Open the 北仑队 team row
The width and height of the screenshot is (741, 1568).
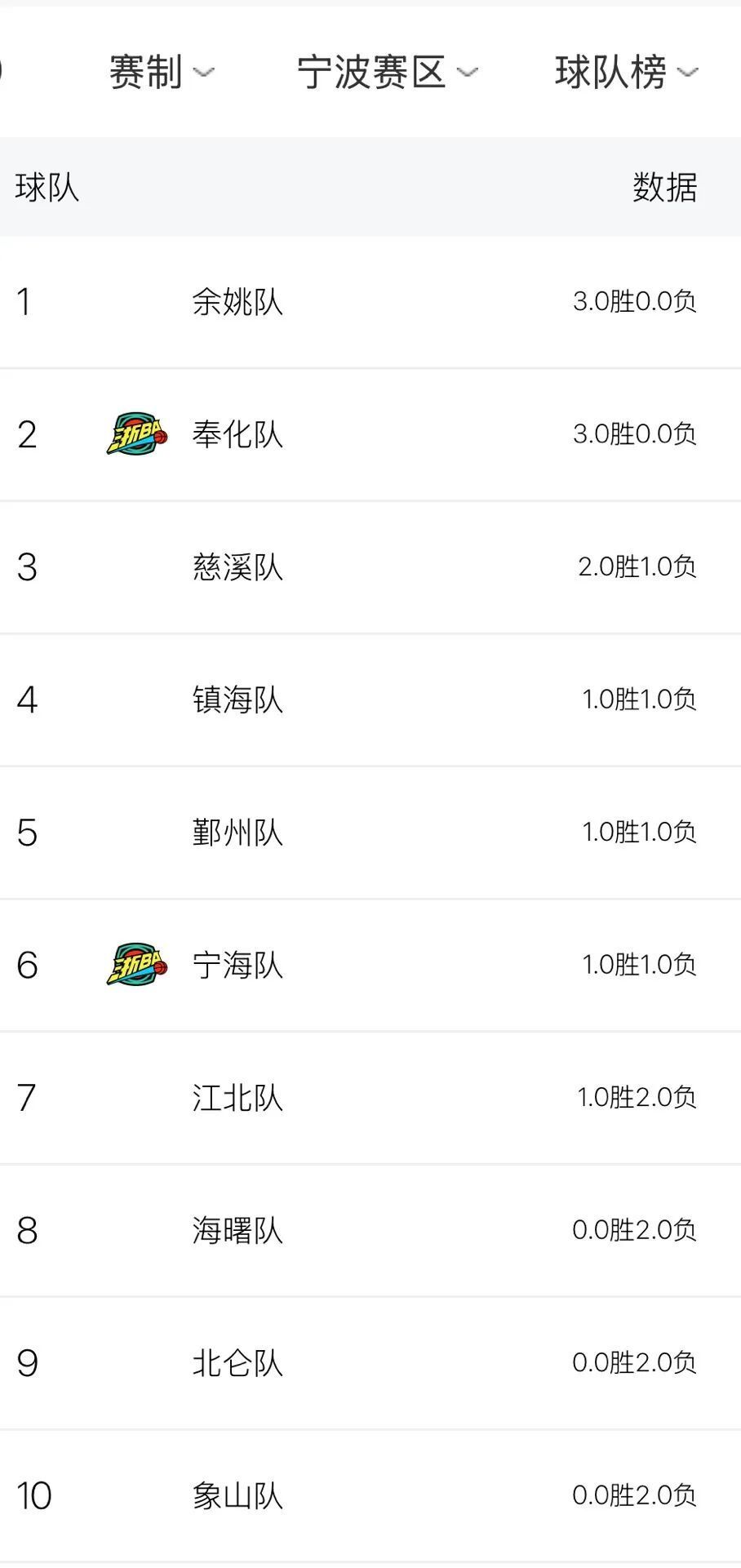tap(370, 1363)
